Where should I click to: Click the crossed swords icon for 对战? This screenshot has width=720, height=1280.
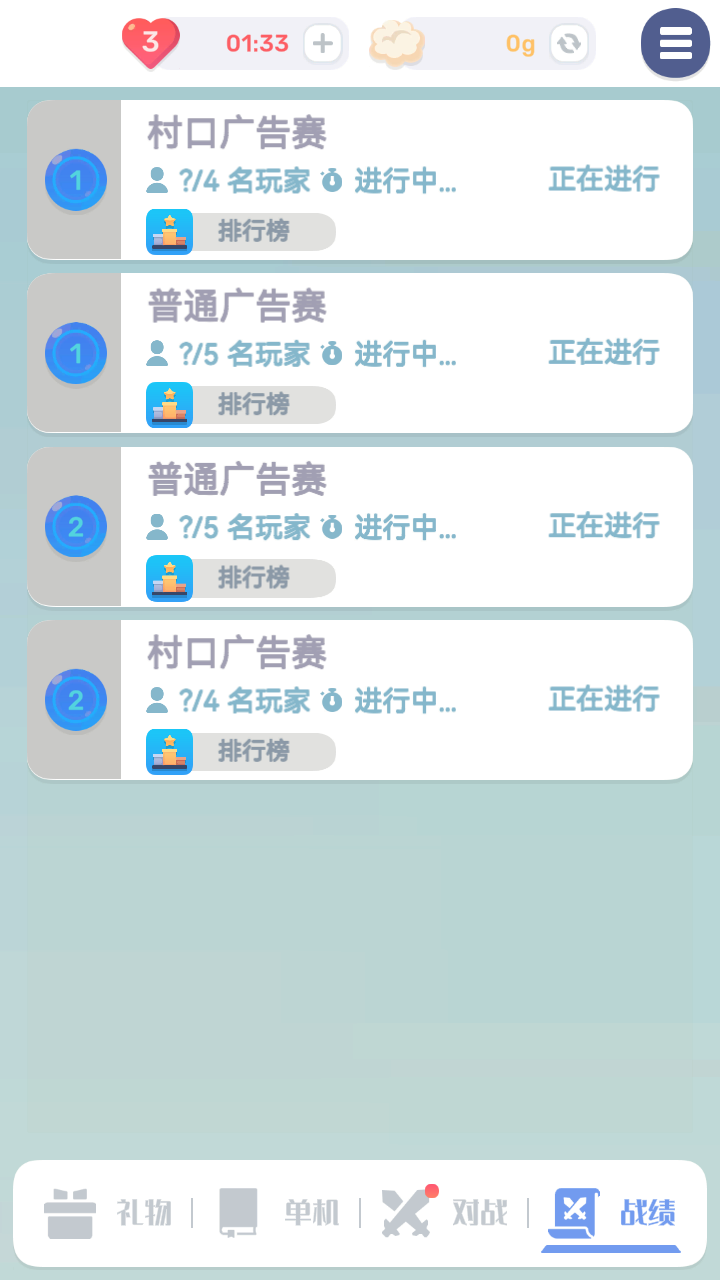[407, 1213]
